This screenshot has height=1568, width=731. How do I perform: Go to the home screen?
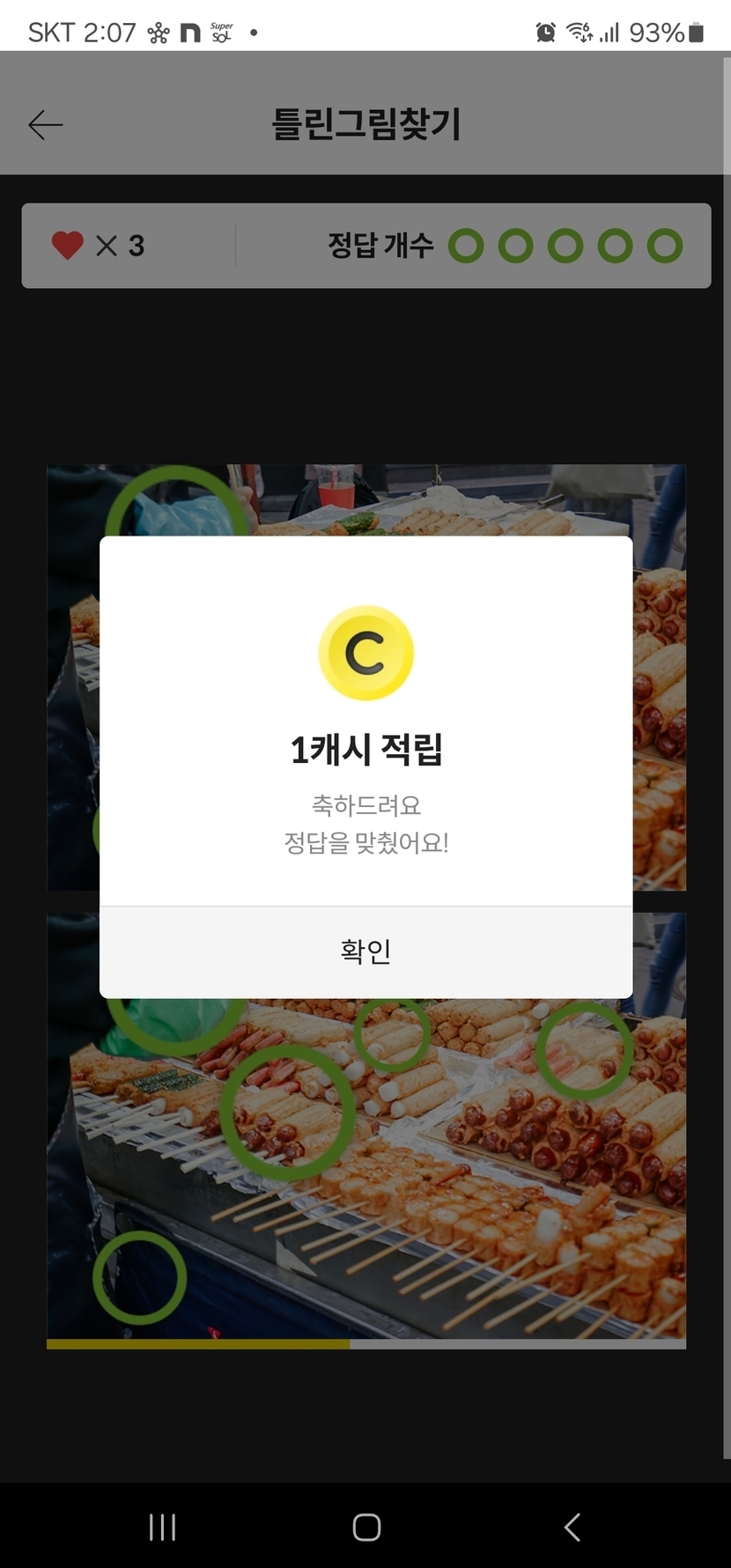pyautogui.click(x=366, y=1527)
